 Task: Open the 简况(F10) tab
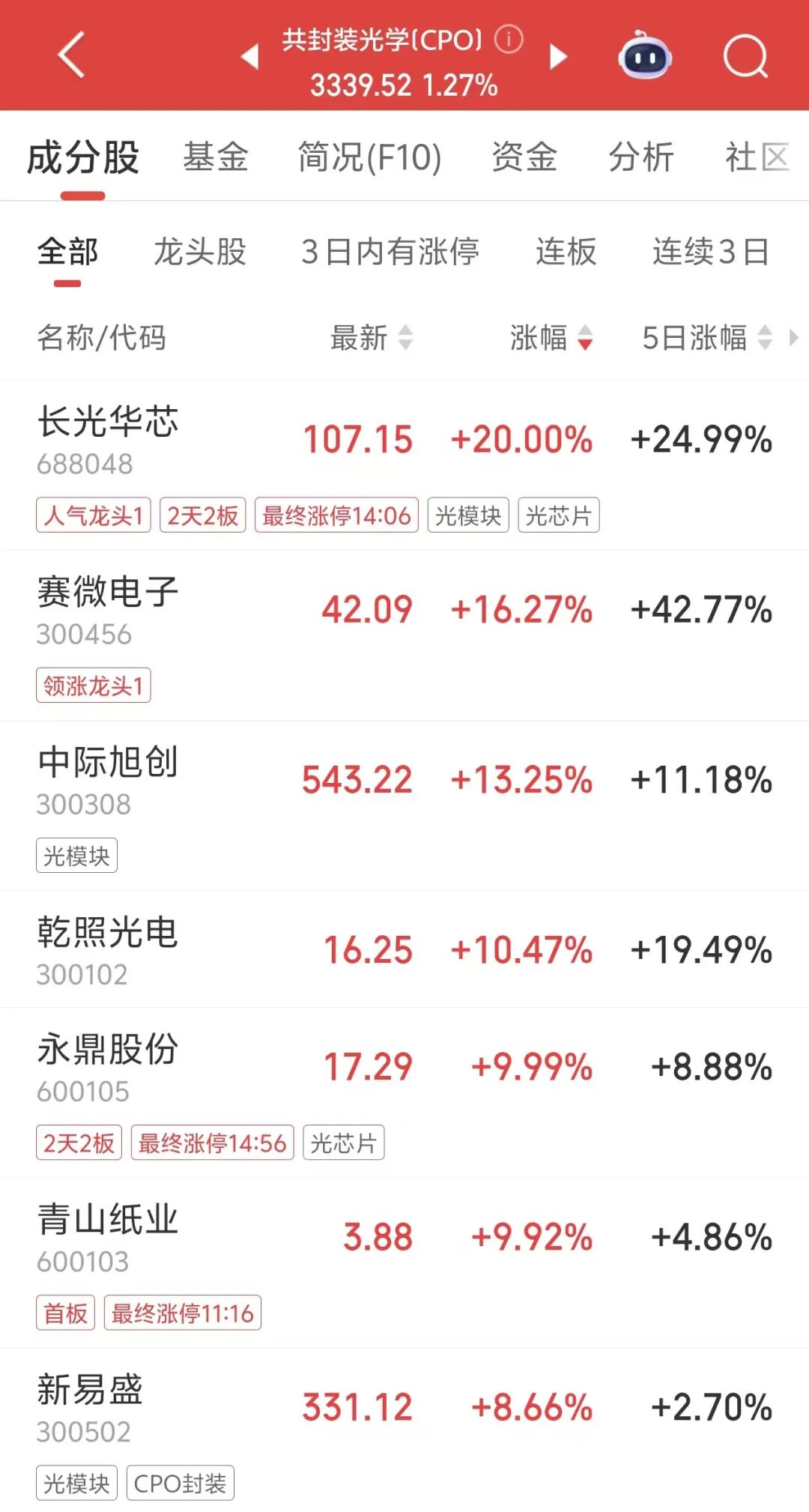[369, 157]
